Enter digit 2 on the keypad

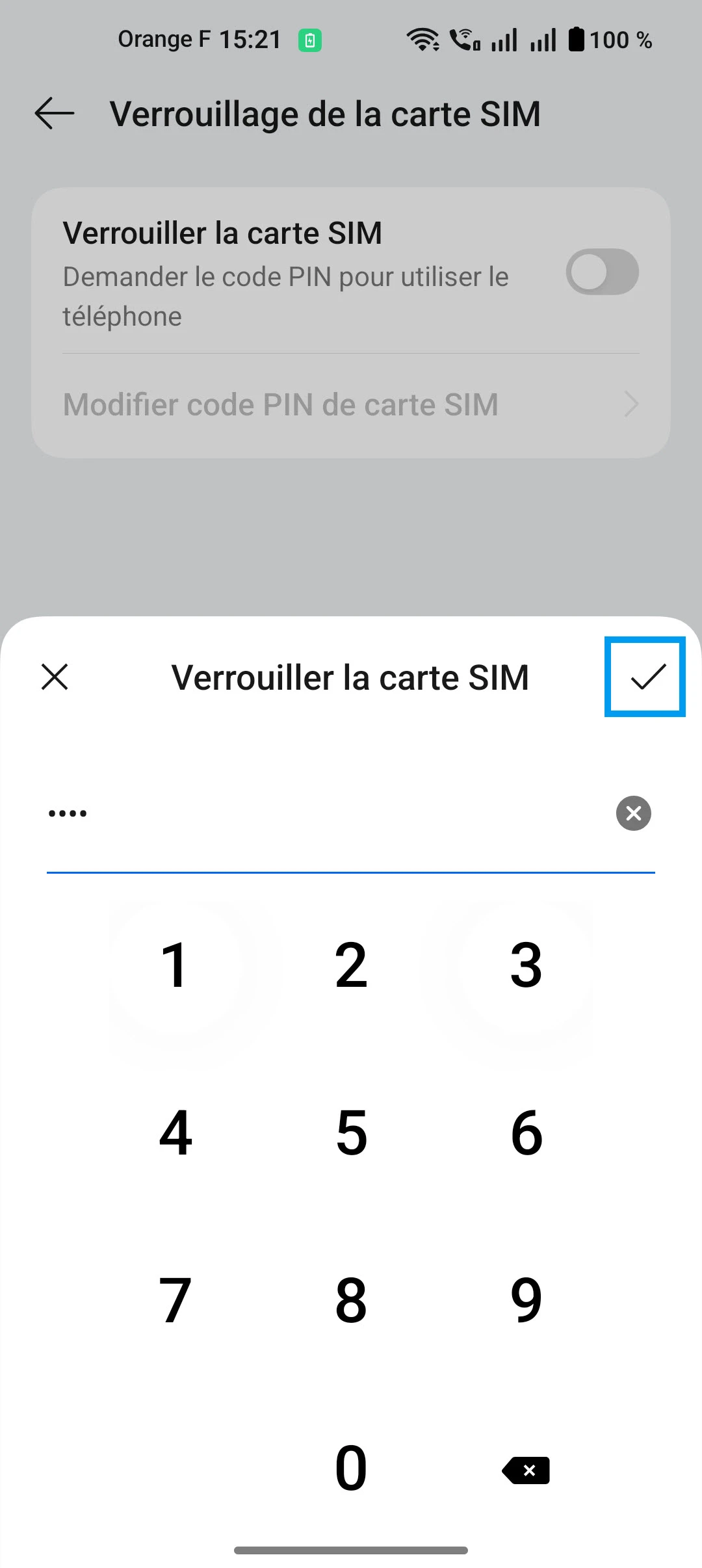(x=351, y=966)
